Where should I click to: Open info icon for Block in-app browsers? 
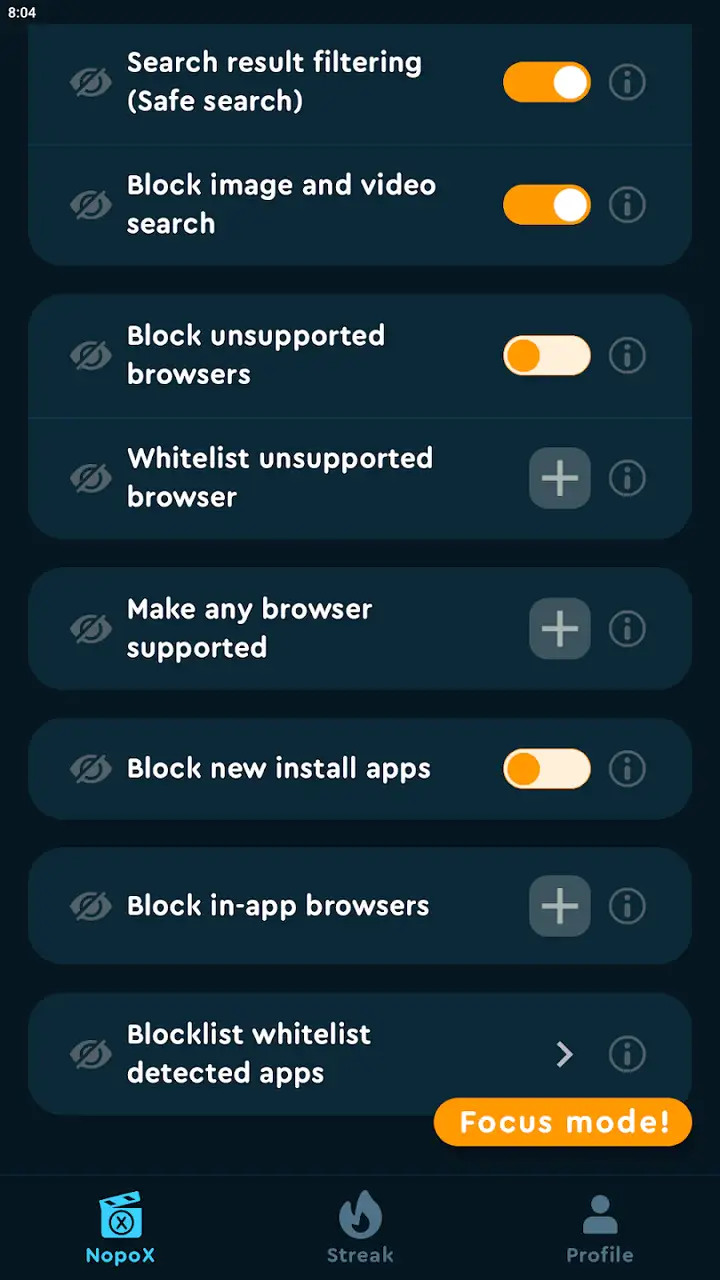(x=627, y=906)
